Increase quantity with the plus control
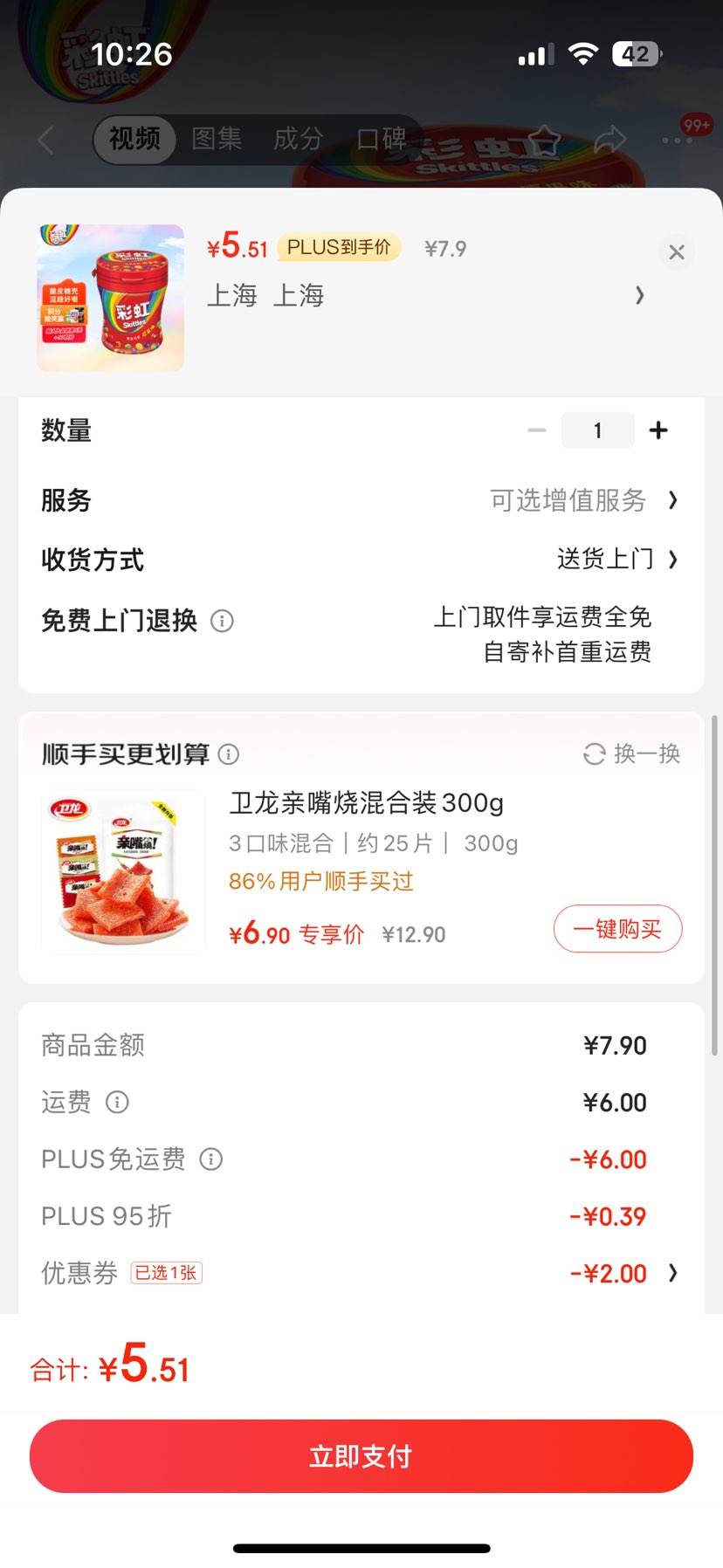 [x=658, y=430]
